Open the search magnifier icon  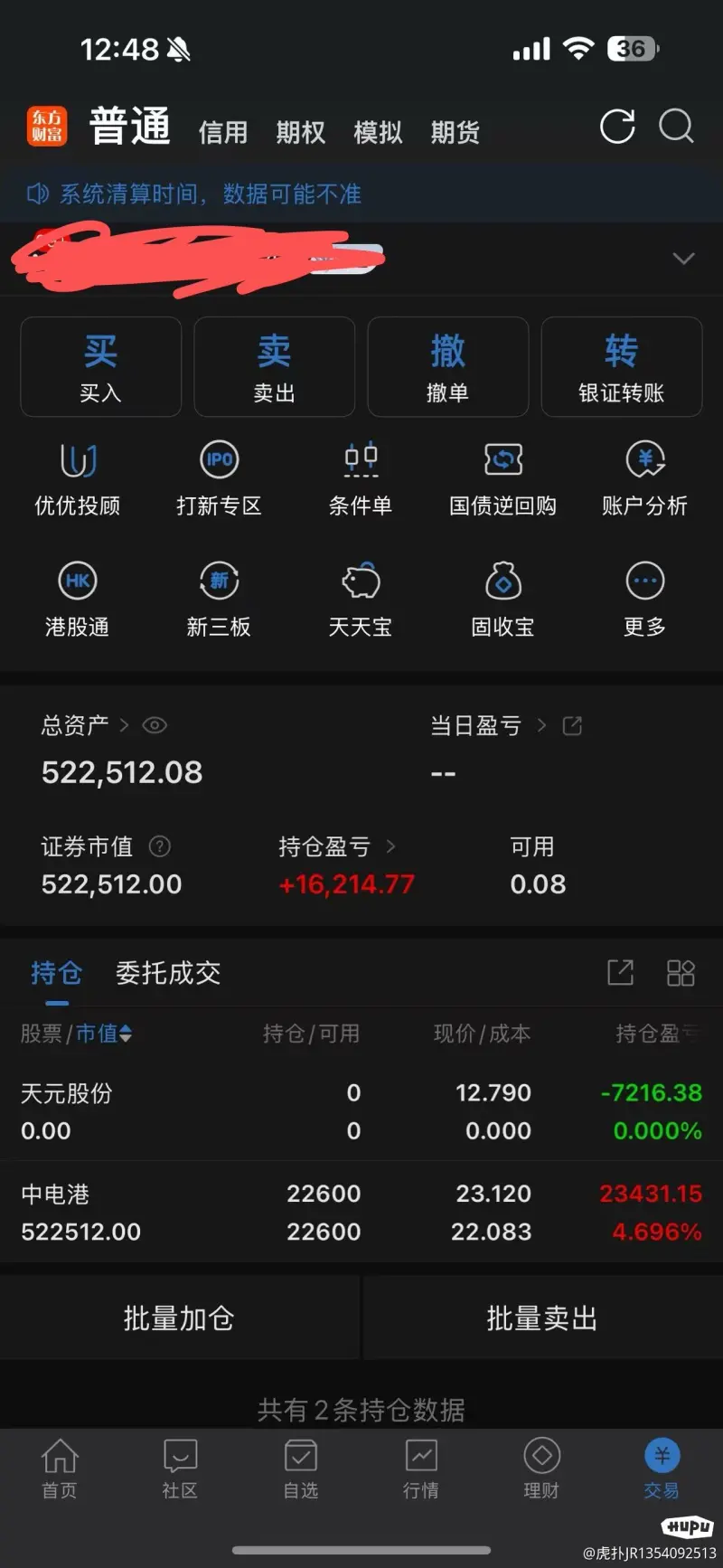coord(676,127)
